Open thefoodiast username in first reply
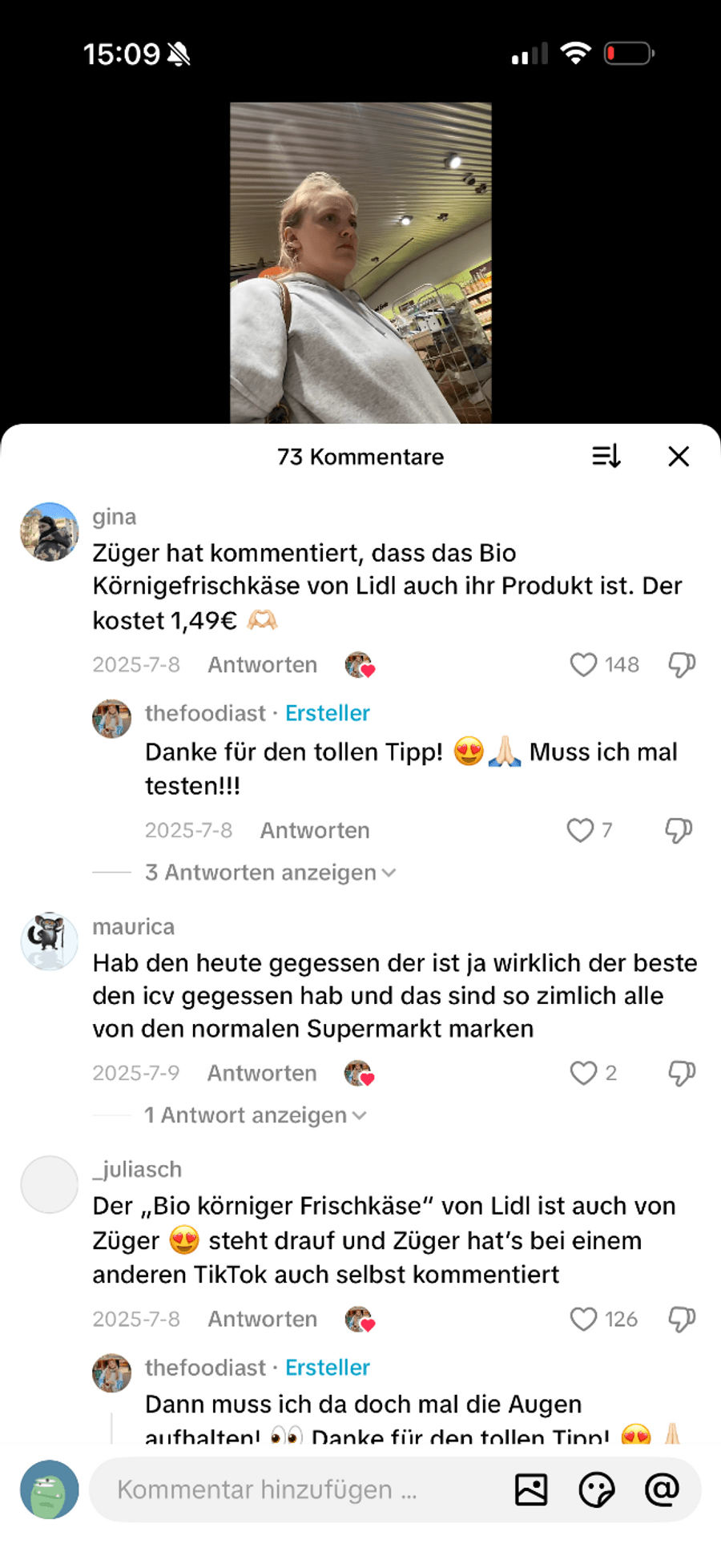 (x=205, y=713)
